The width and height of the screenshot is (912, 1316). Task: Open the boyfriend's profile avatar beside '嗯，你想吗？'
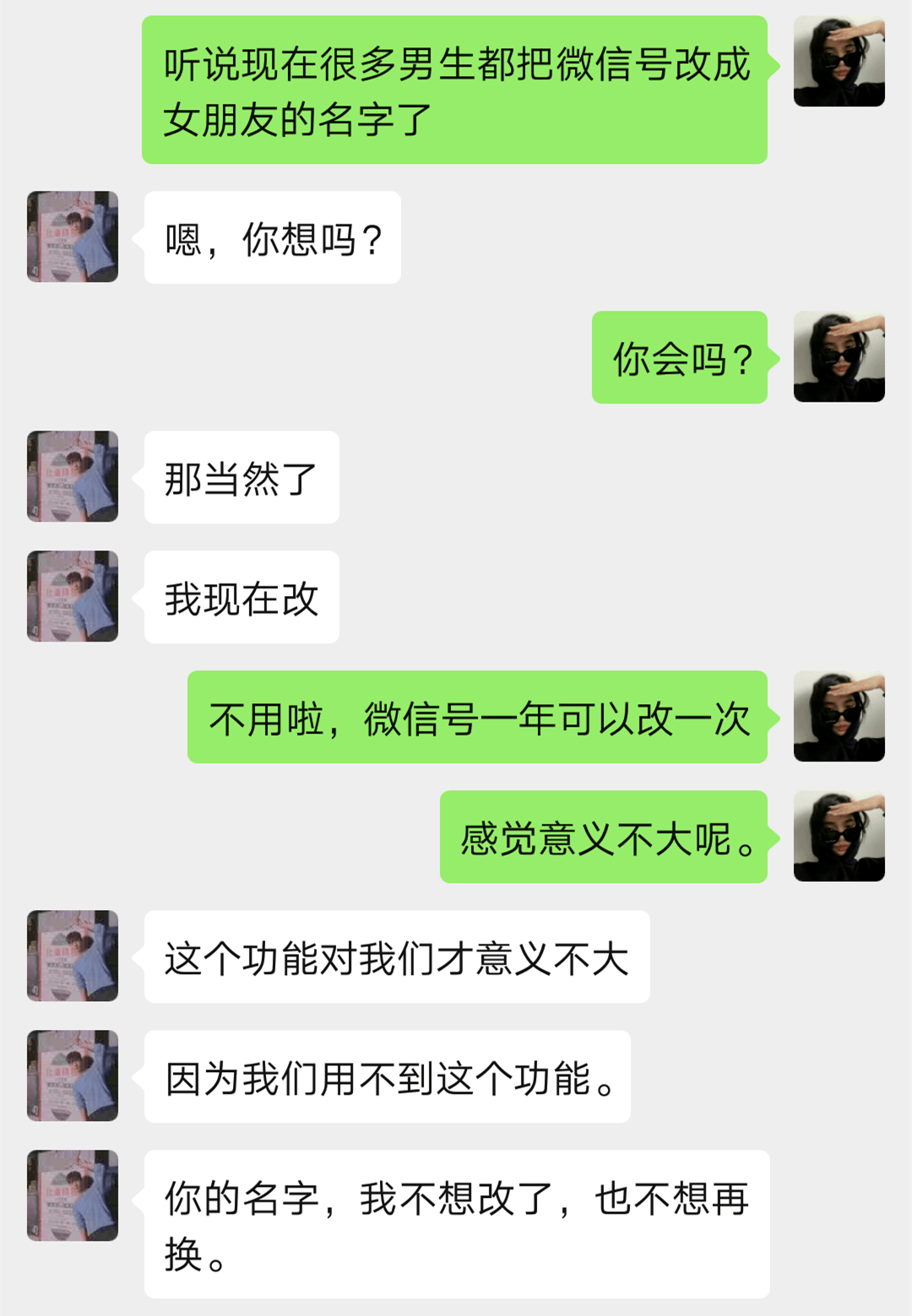click(72, 236)
